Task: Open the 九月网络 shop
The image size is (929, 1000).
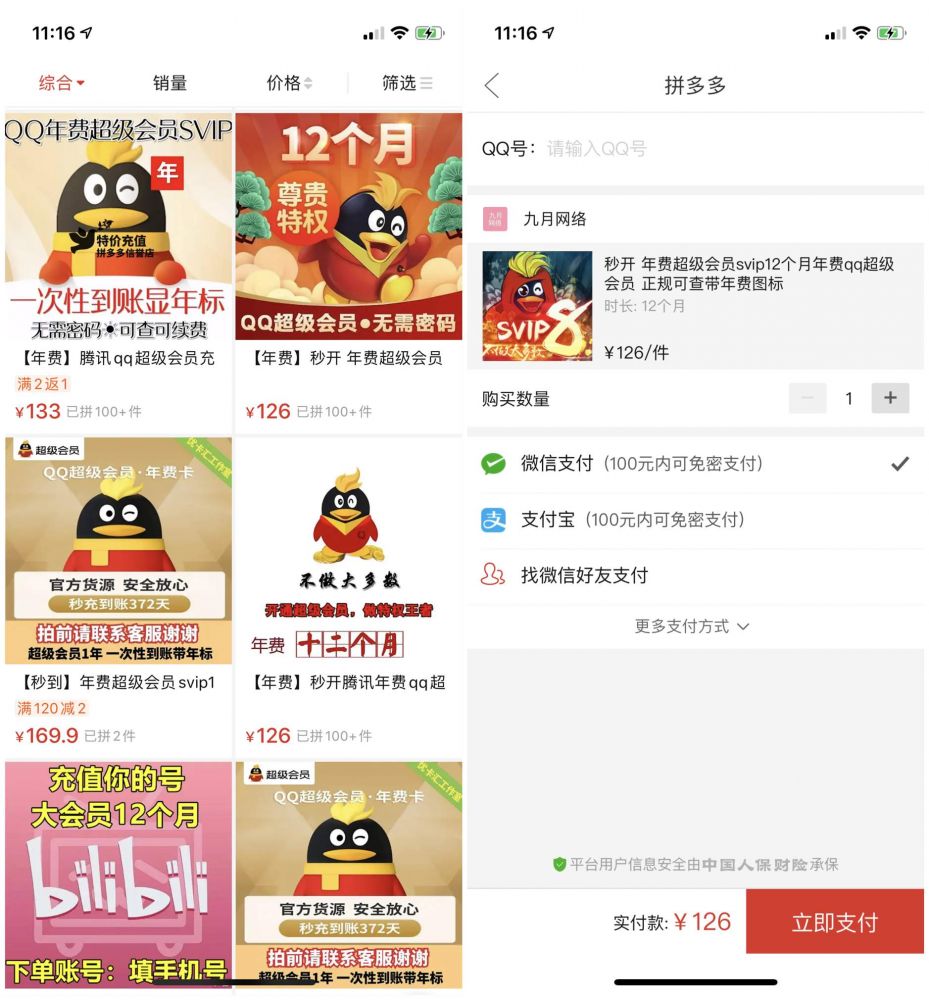Action: (554, 219)
